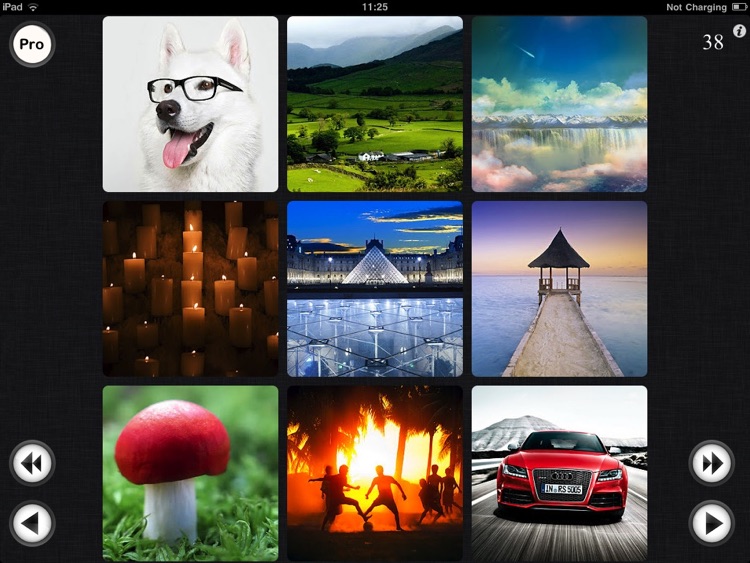This screenshot has width=750, height=563.
Task: Open the green hills landscape wallpaper
Action: (x=375, y=103)
